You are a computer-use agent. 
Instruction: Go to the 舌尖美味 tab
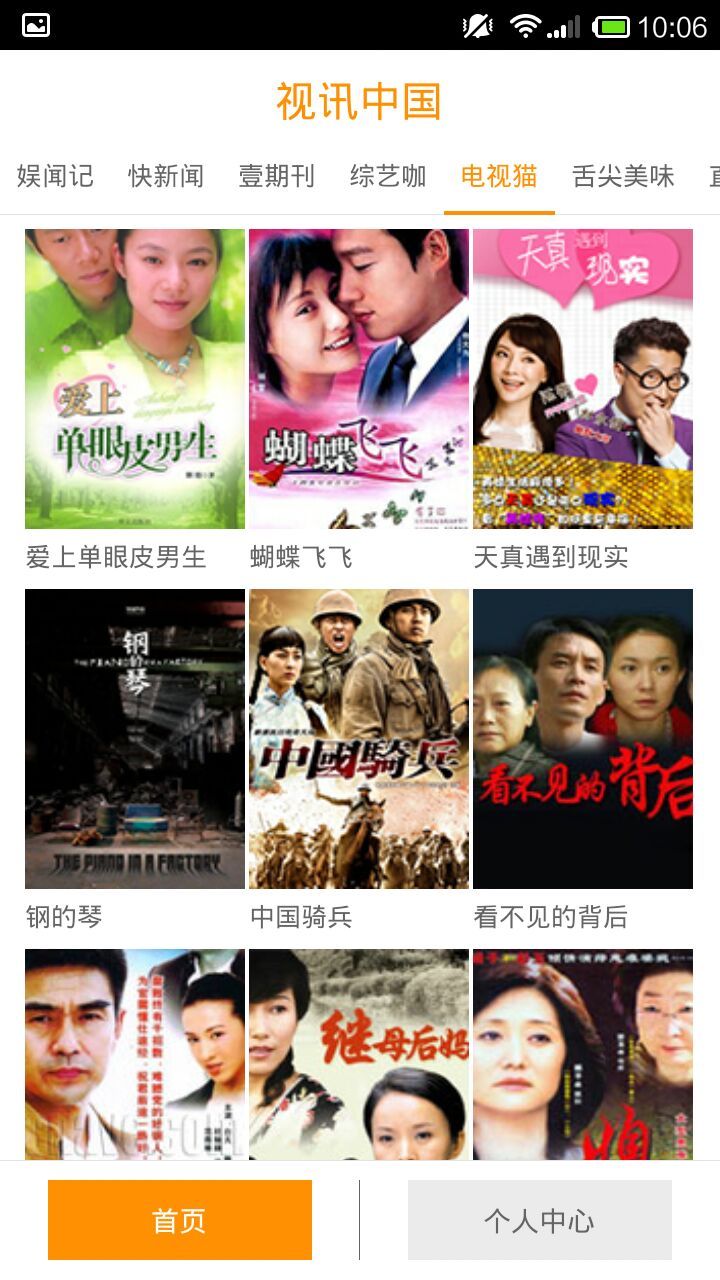click(x=623, y=177)
